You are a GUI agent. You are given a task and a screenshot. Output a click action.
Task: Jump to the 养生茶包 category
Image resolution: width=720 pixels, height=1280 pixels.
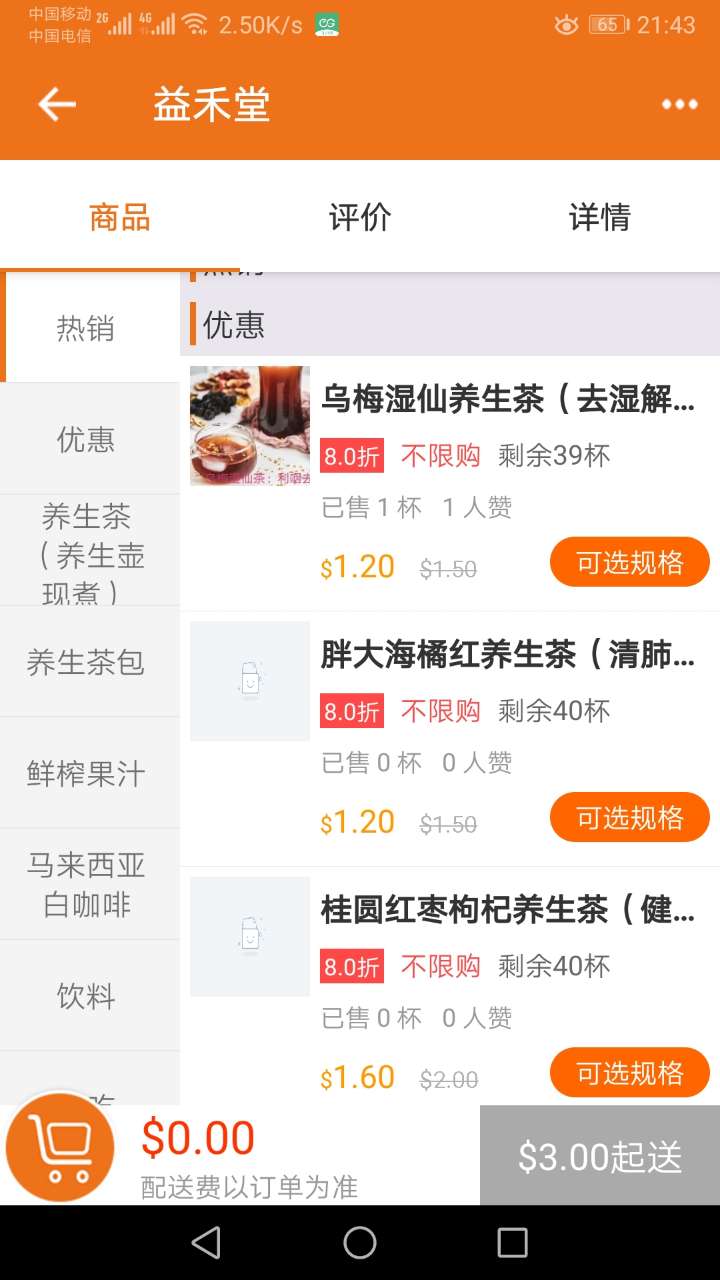coord(86,662)
